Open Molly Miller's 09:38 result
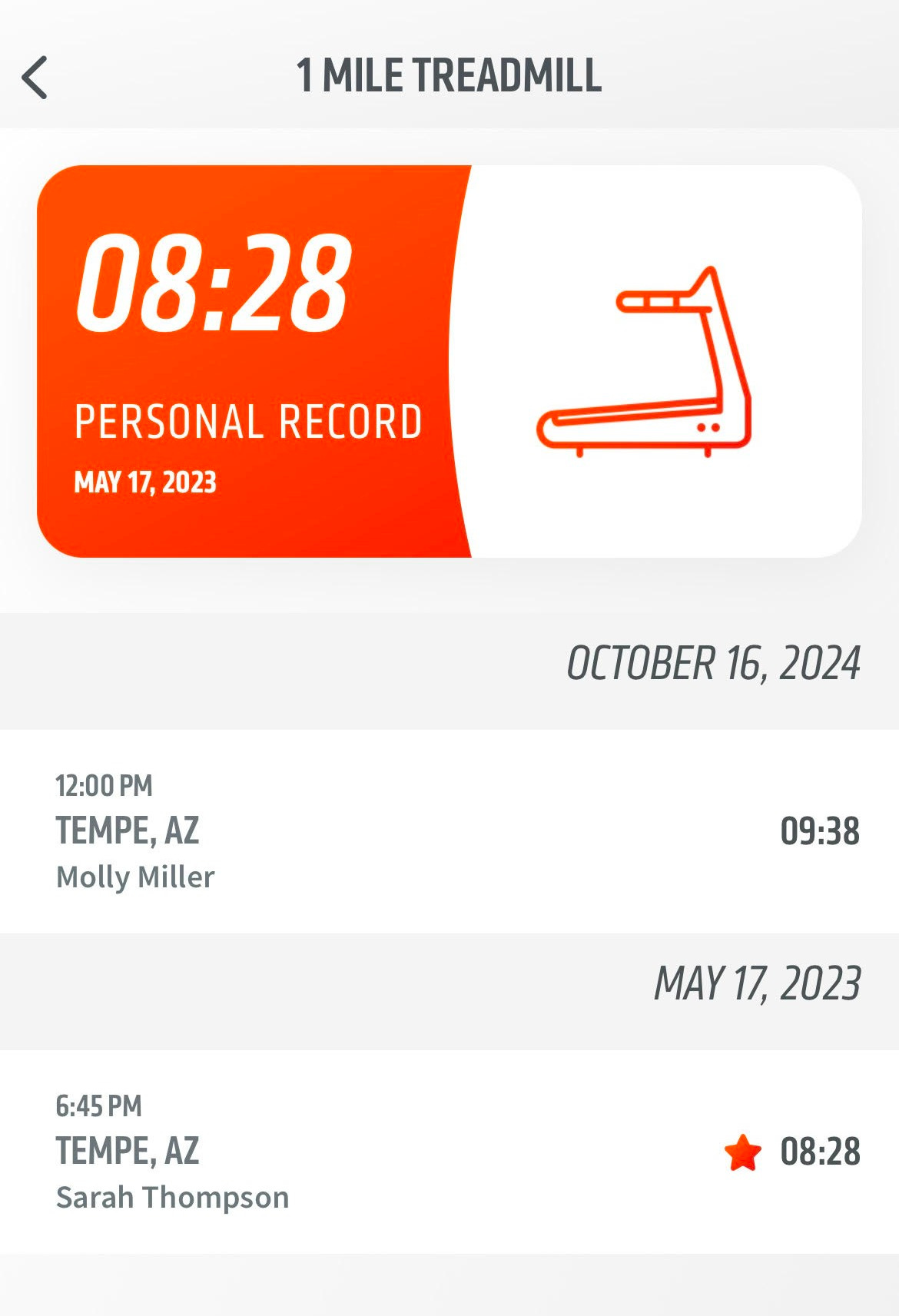Image resolution: width=899 pixels, height=1316 pixels. (x=449, y=831)
